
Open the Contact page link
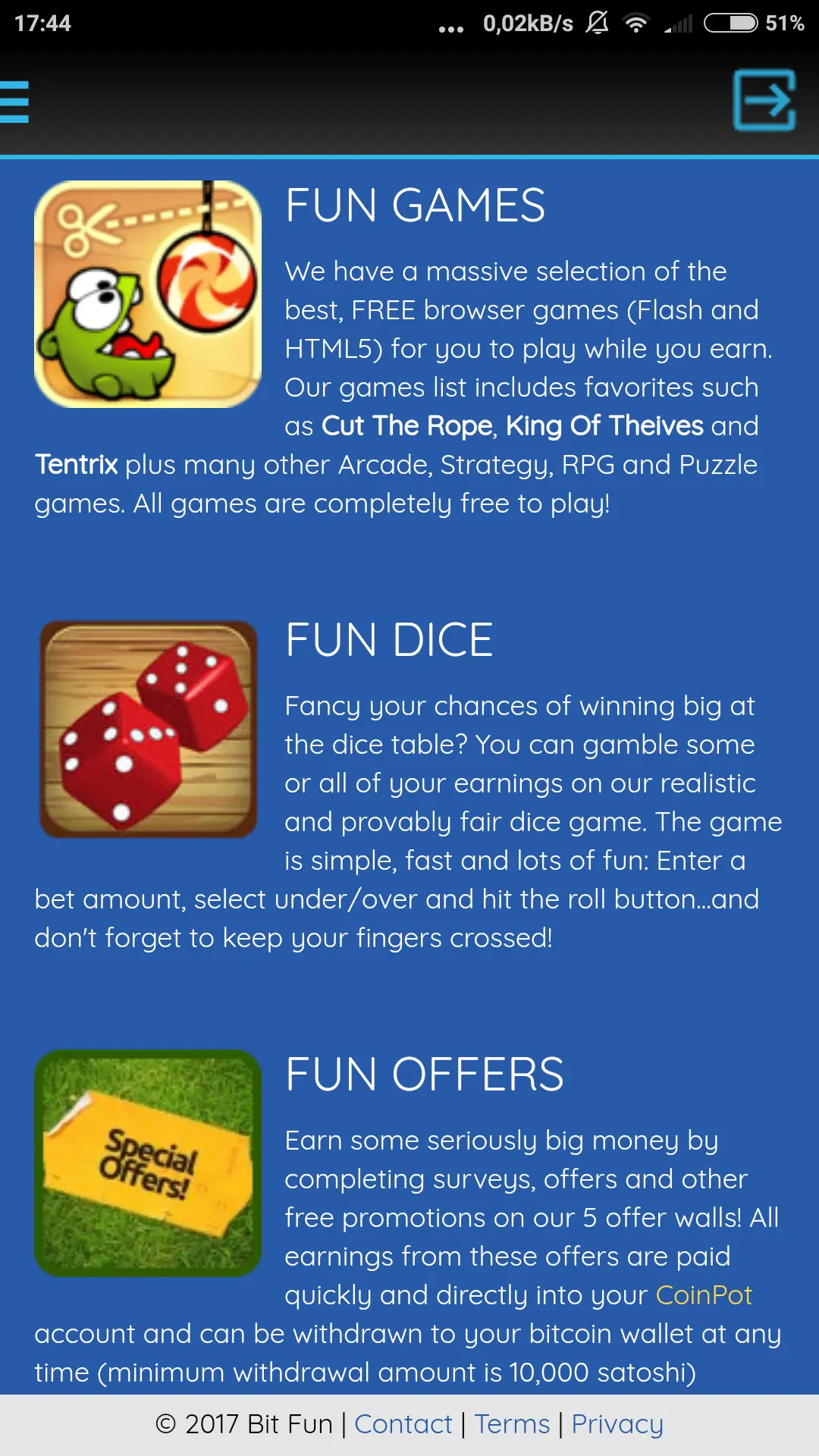(x=403, y=1424)
